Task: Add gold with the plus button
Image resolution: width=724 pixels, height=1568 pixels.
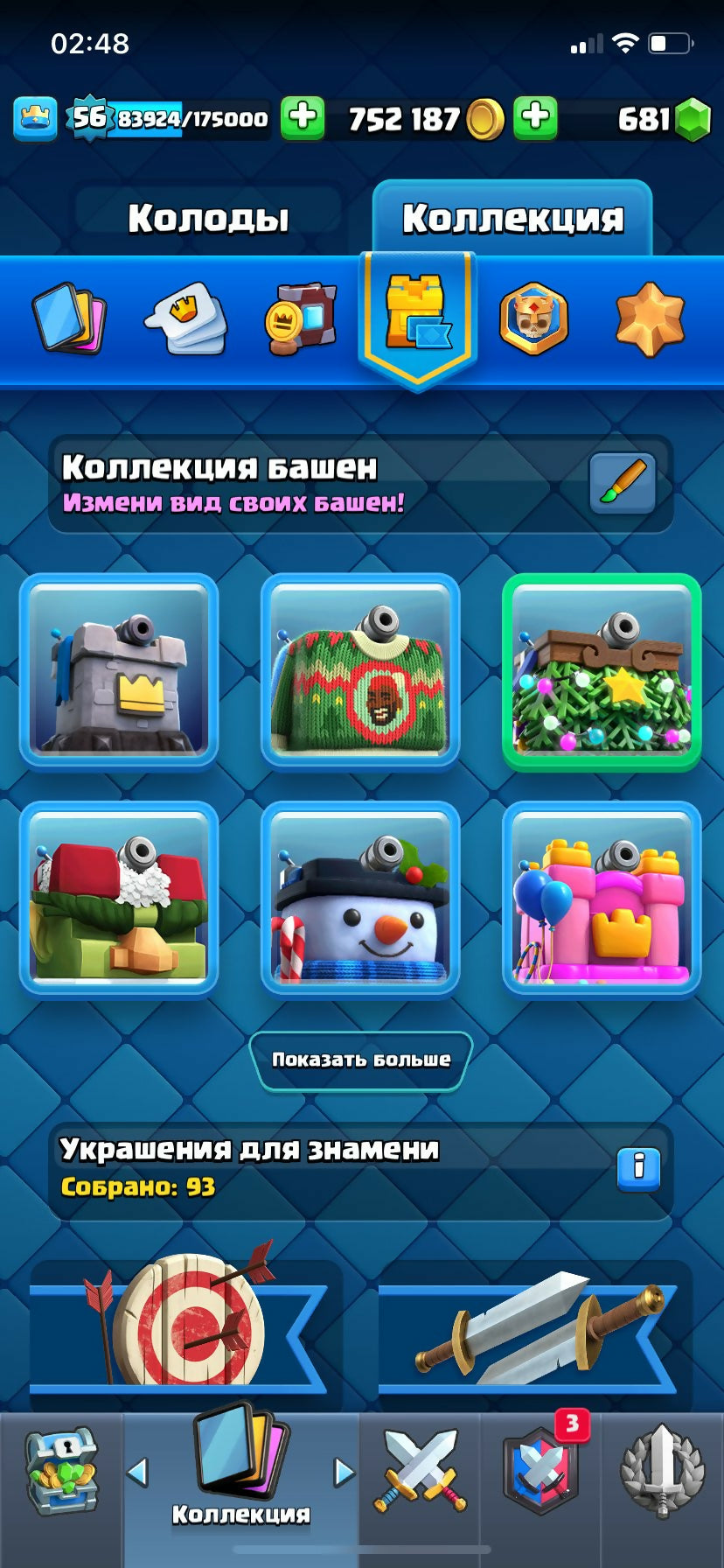Action: (x=535, y=117)
